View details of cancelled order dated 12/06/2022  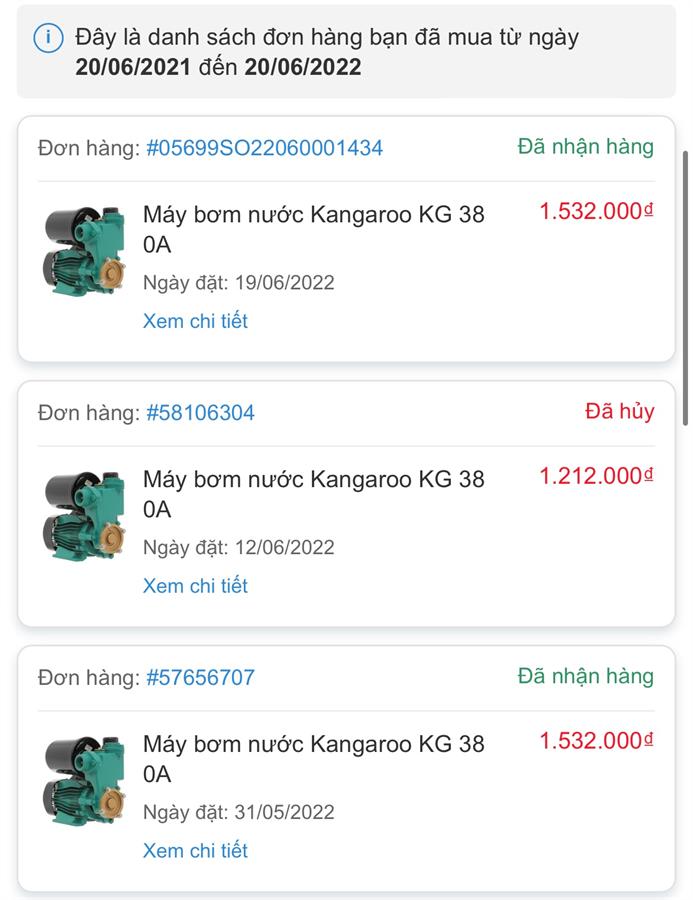pos(195,586)
